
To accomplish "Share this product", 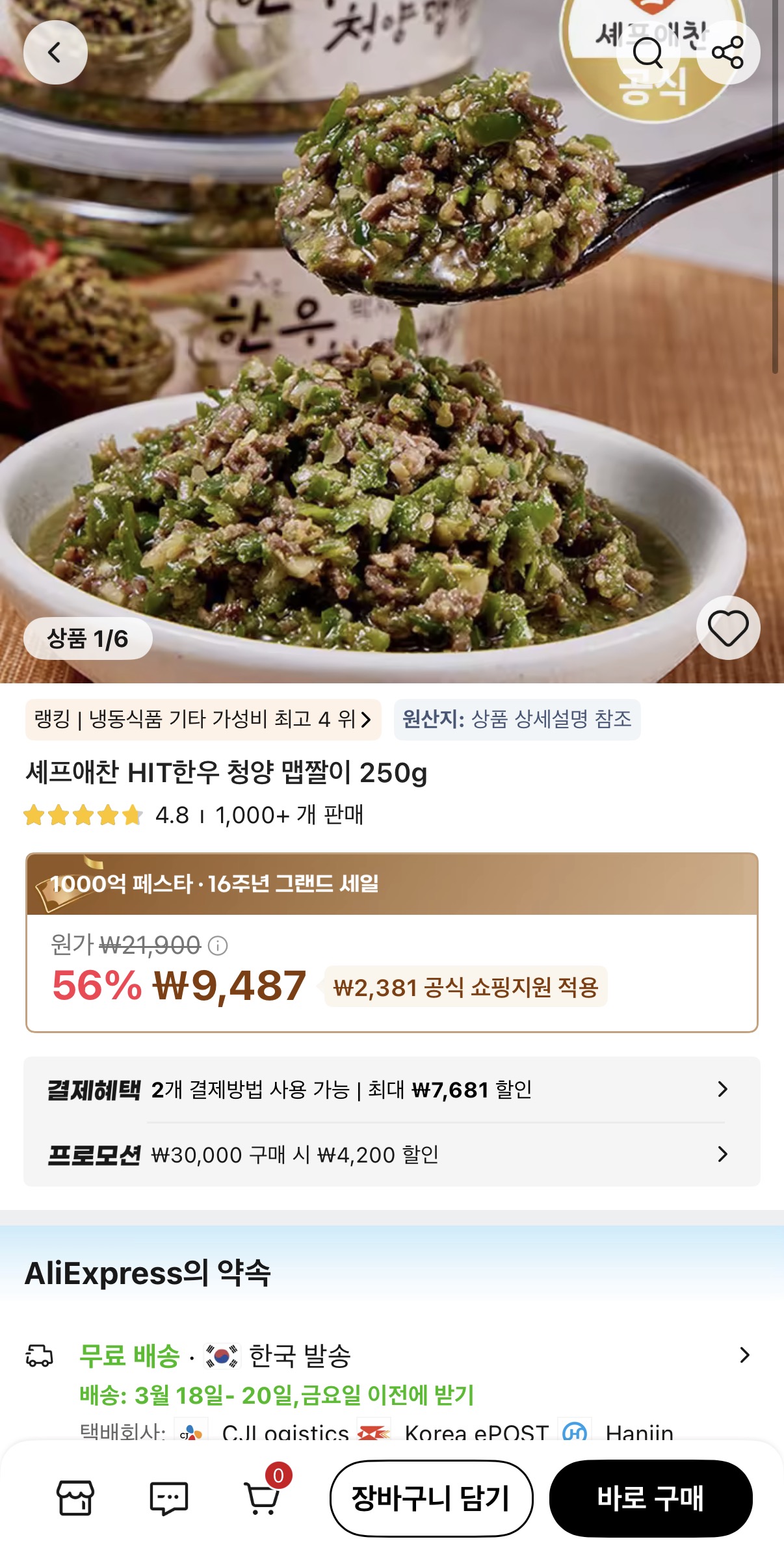I will click(x=727, y=53).
